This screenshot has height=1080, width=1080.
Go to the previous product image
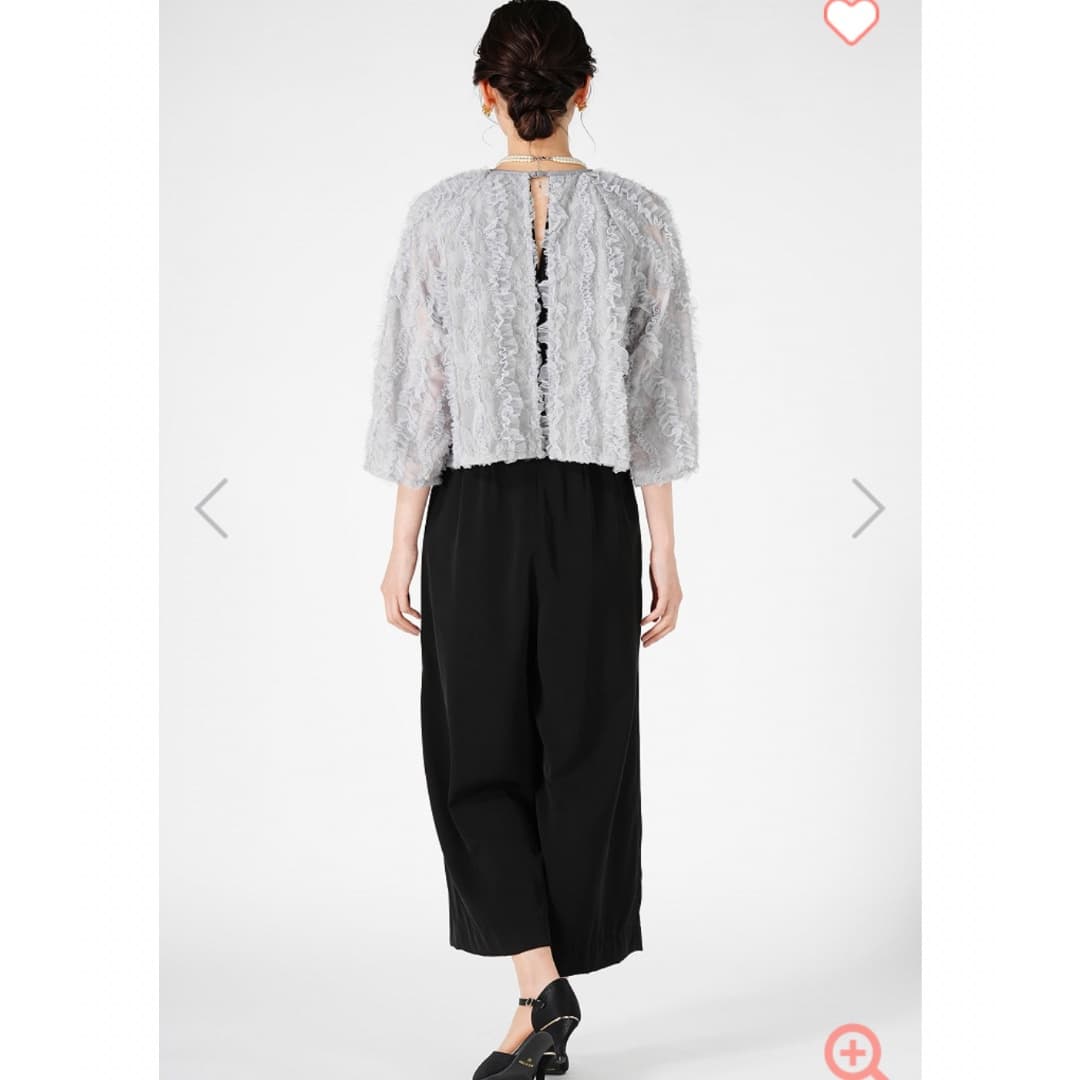point(211,508)
